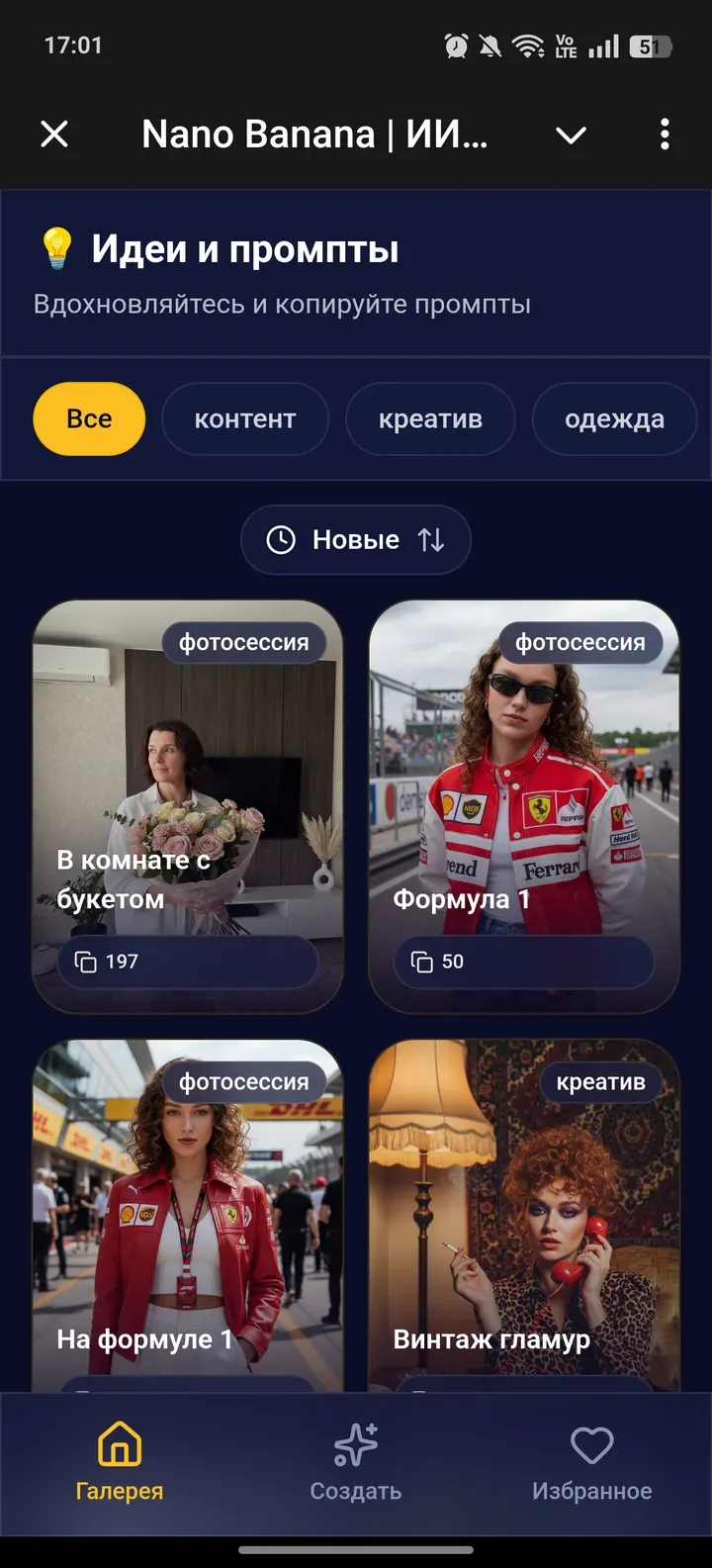
Task: Open the Винтаж гламур card
Action: point(524,1217)
